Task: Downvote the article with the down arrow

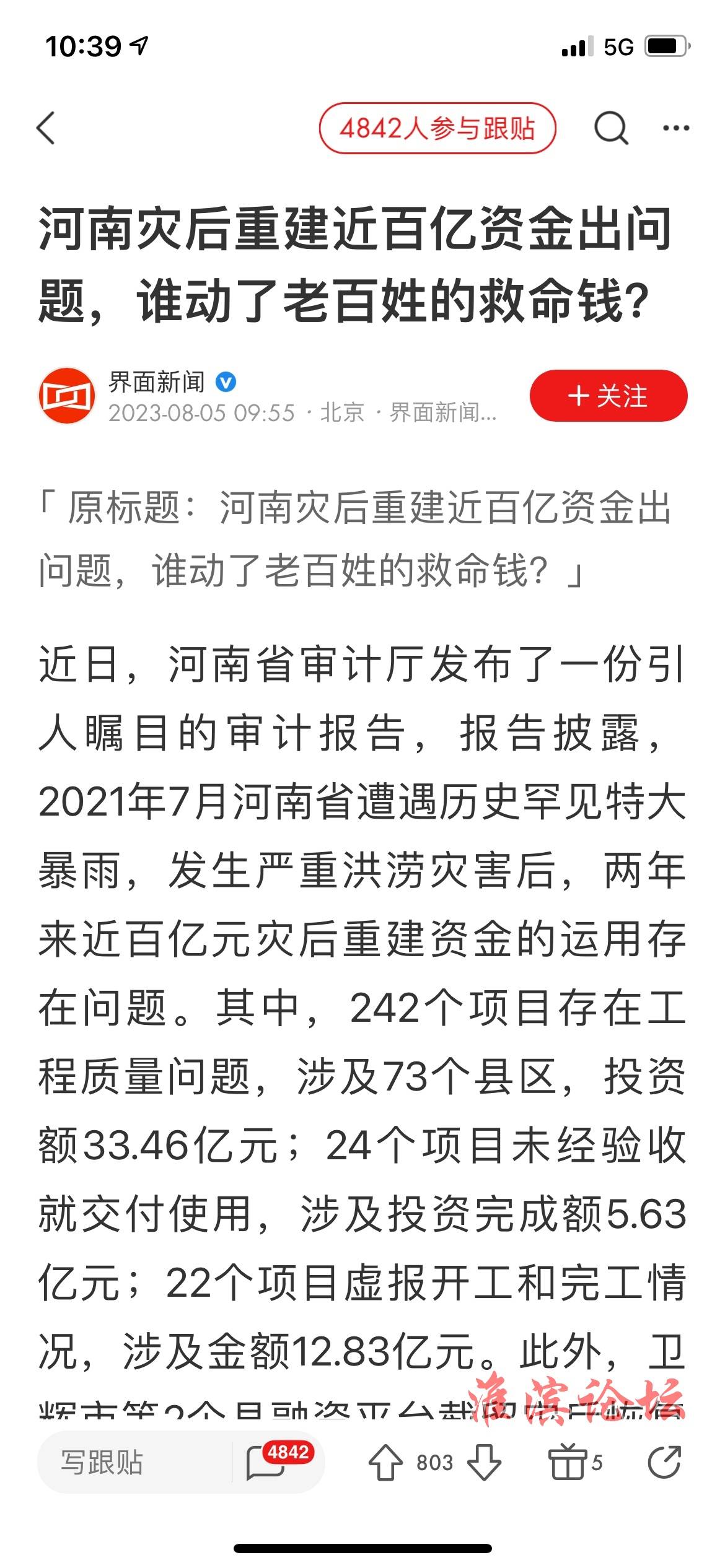Action: (484, 1462)
